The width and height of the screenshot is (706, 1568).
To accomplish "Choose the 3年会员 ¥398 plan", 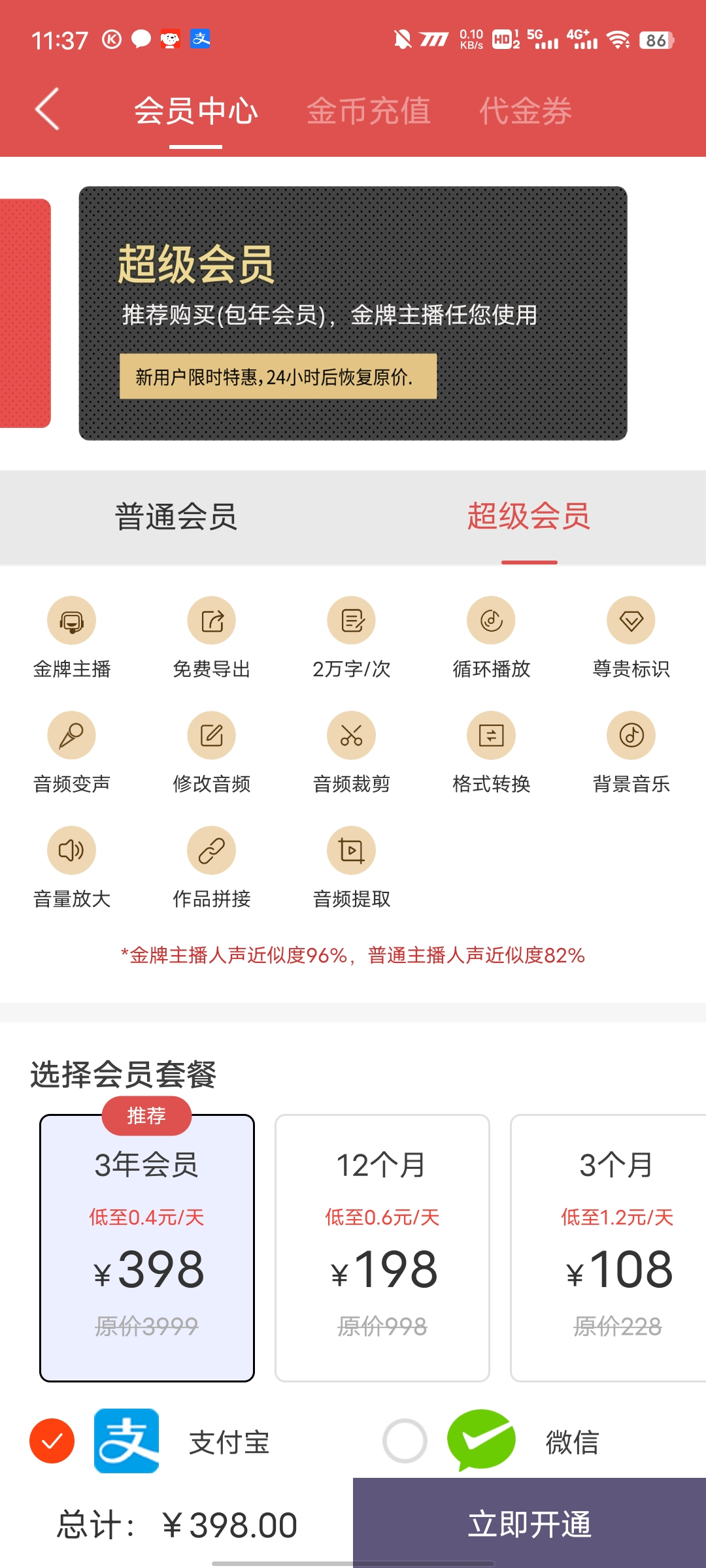I will click(147, 1248).
